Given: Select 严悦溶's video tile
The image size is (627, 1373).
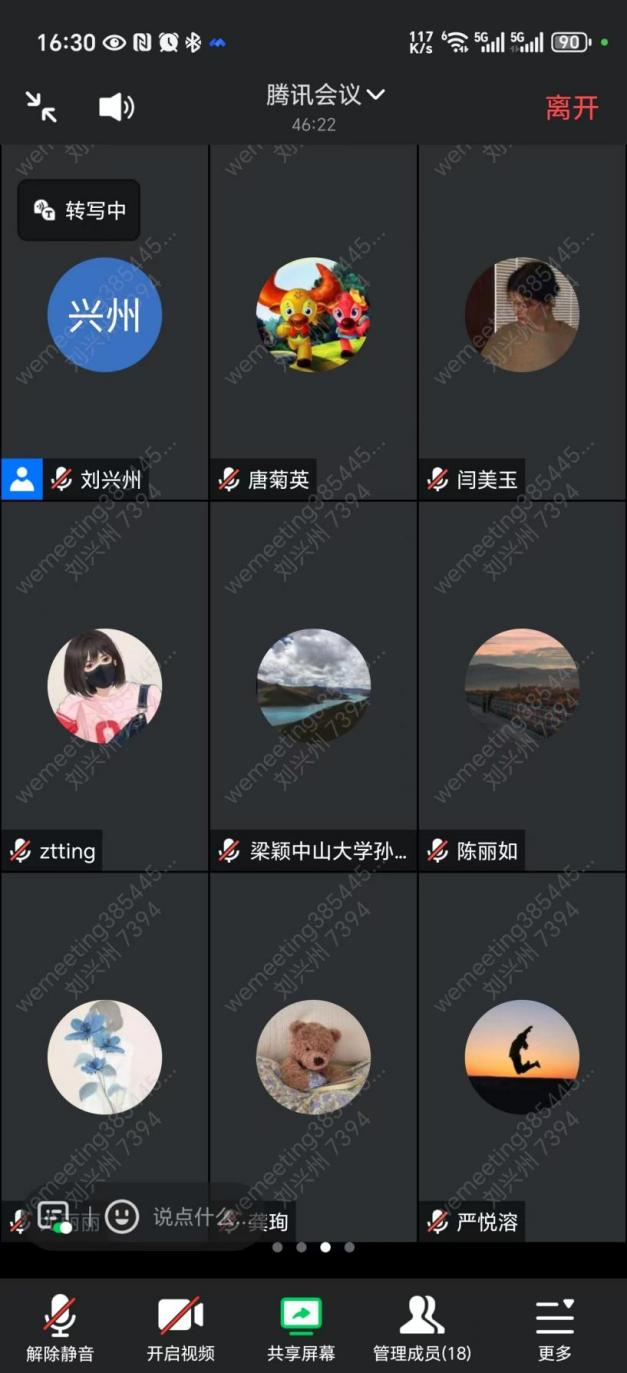Looking at the screenshot, I should 522,1056.
